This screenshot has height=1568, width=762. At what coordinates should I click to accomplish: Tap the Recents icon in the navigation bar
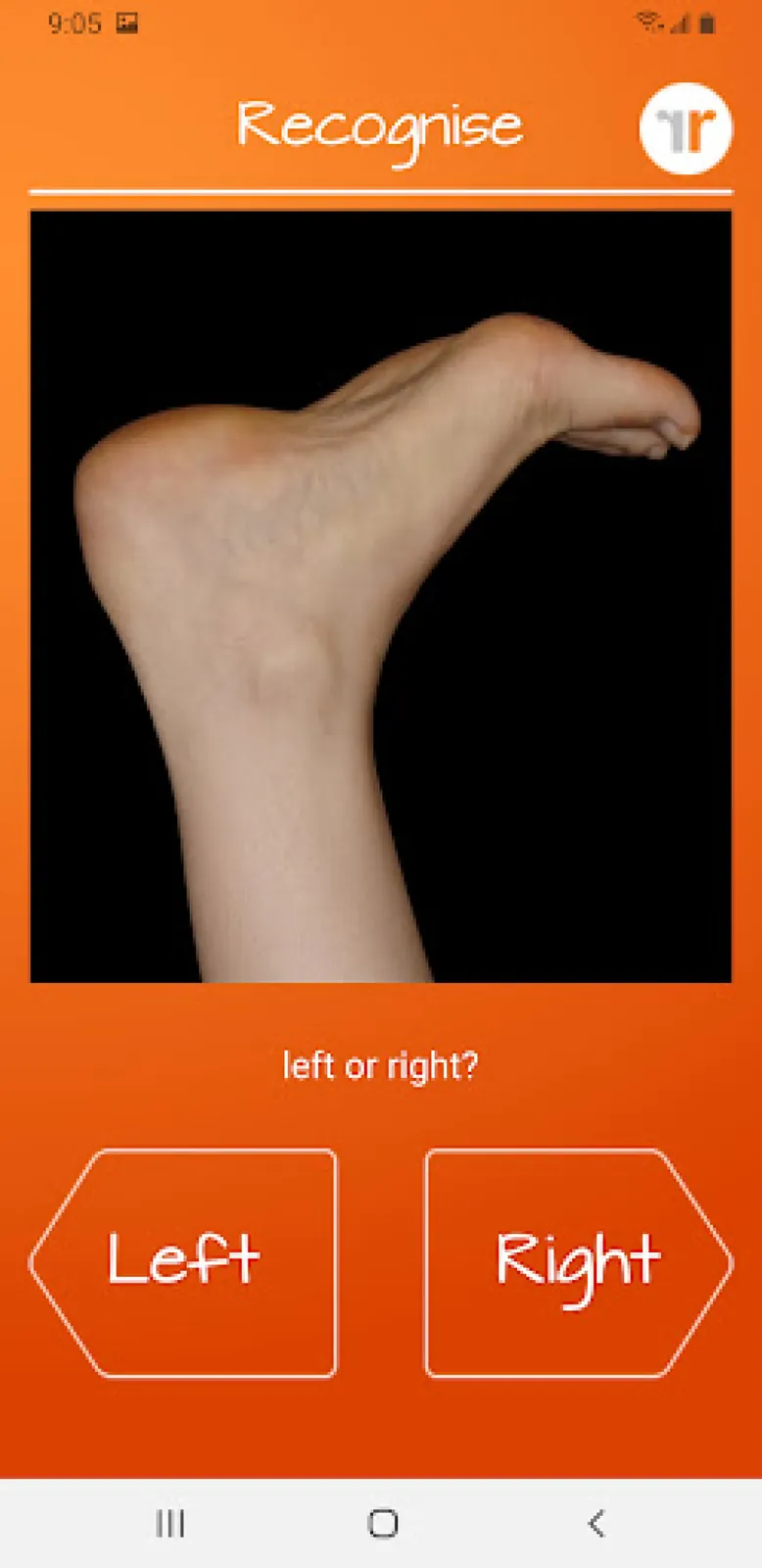(x=170, y=1524)
